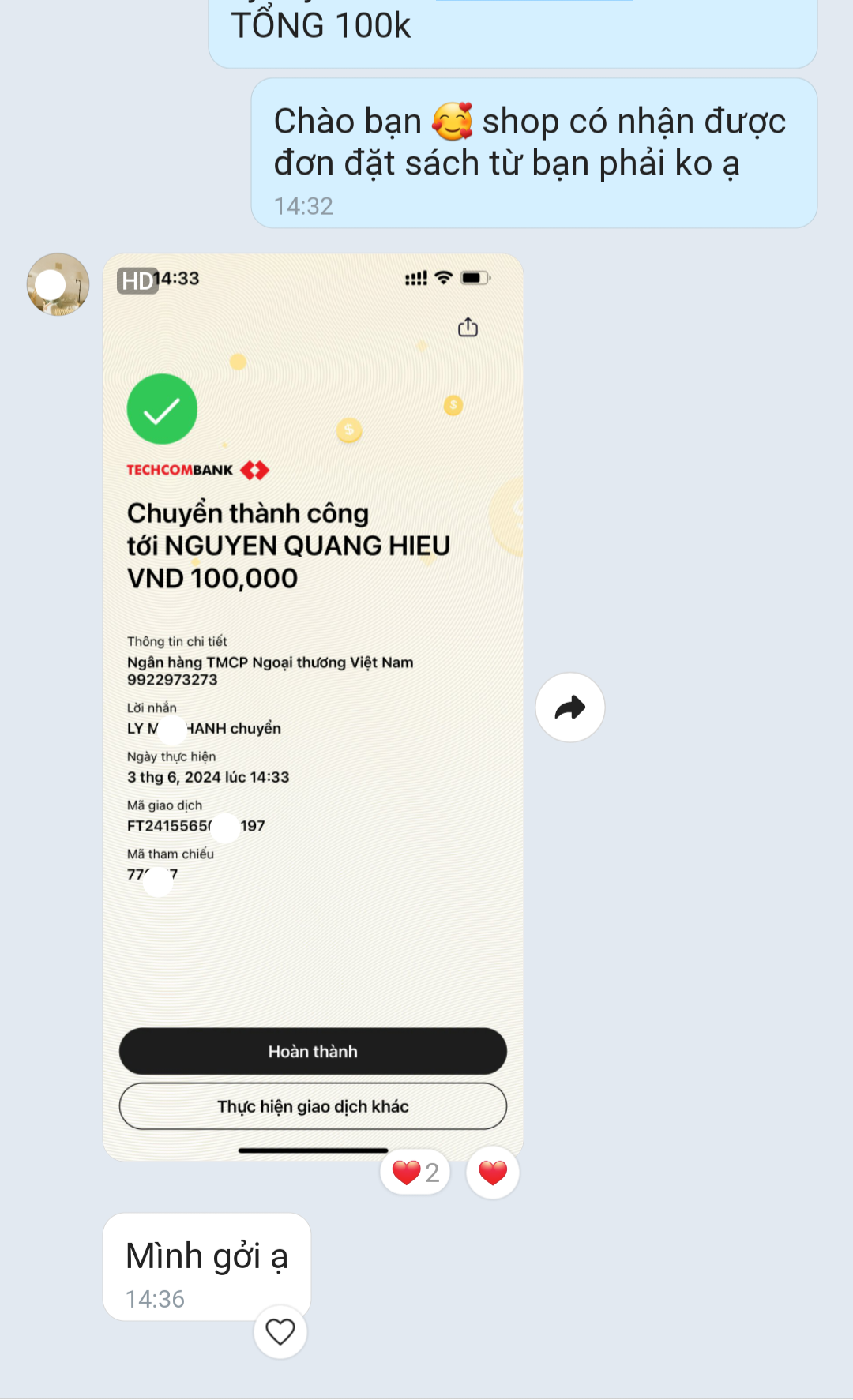Open the sender's profile avatar
The image size is (853, 1400).
pyautogui.click(x=58, y=284)
